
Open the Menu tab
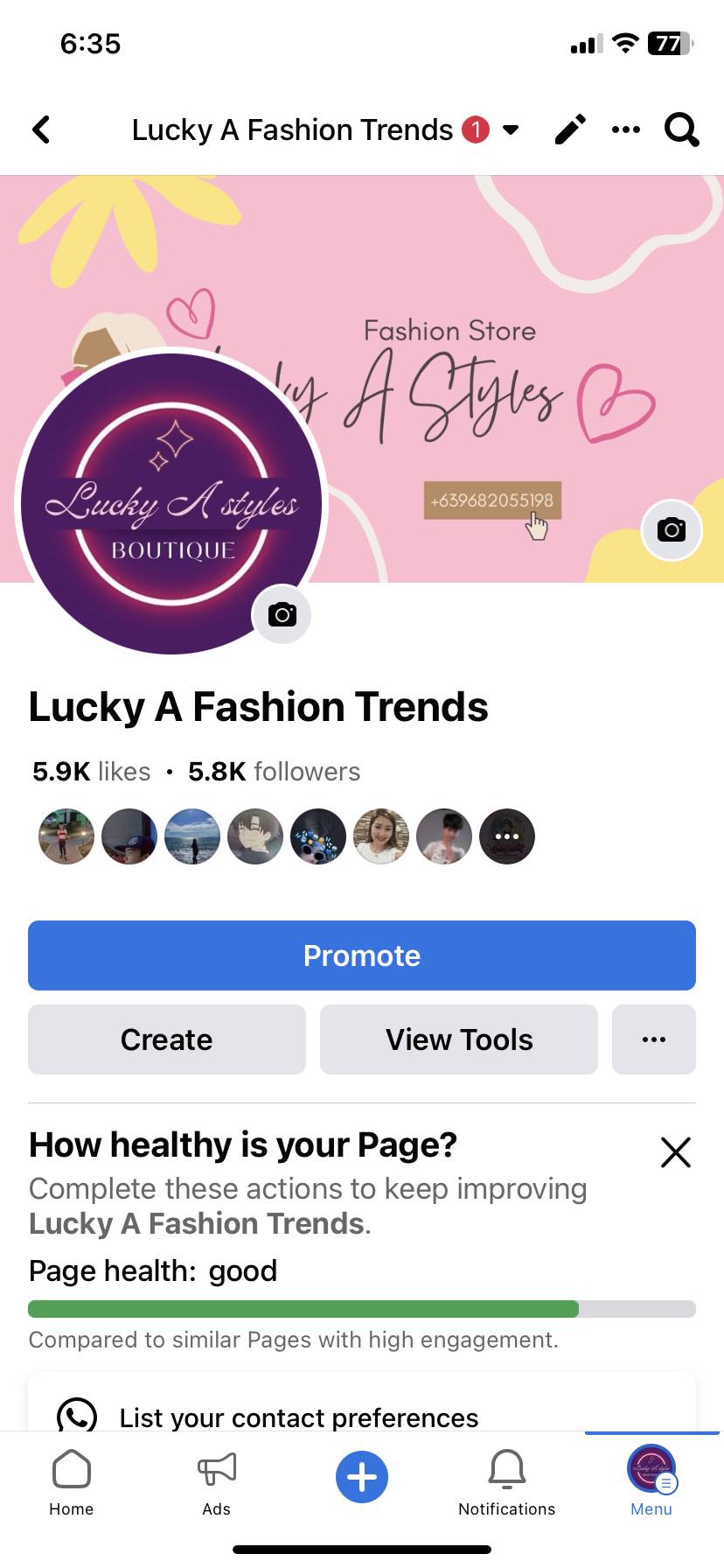point(651,1480)
